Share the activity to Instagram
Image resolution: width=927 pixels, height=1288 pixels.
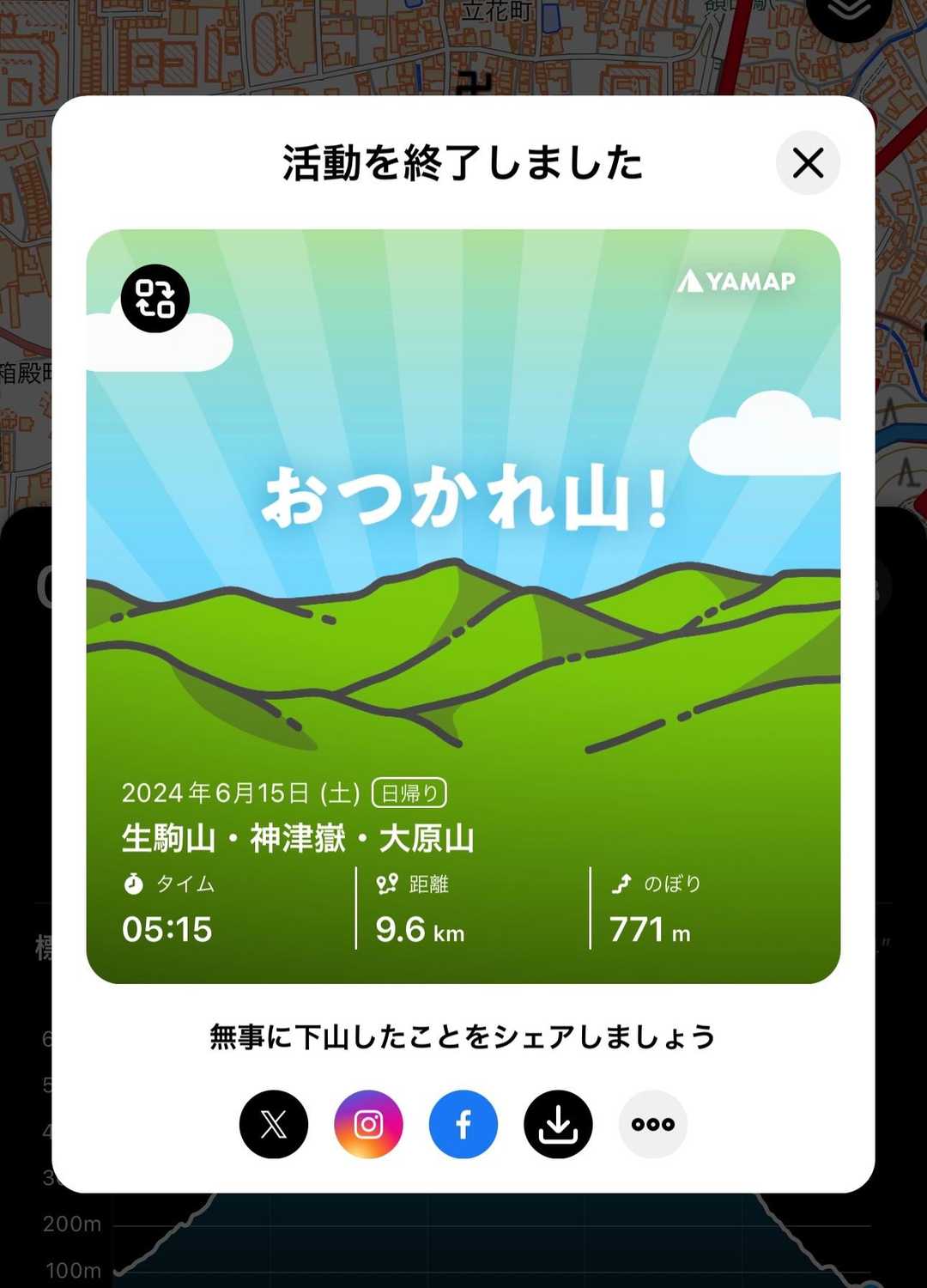(x=368, y=1124)
